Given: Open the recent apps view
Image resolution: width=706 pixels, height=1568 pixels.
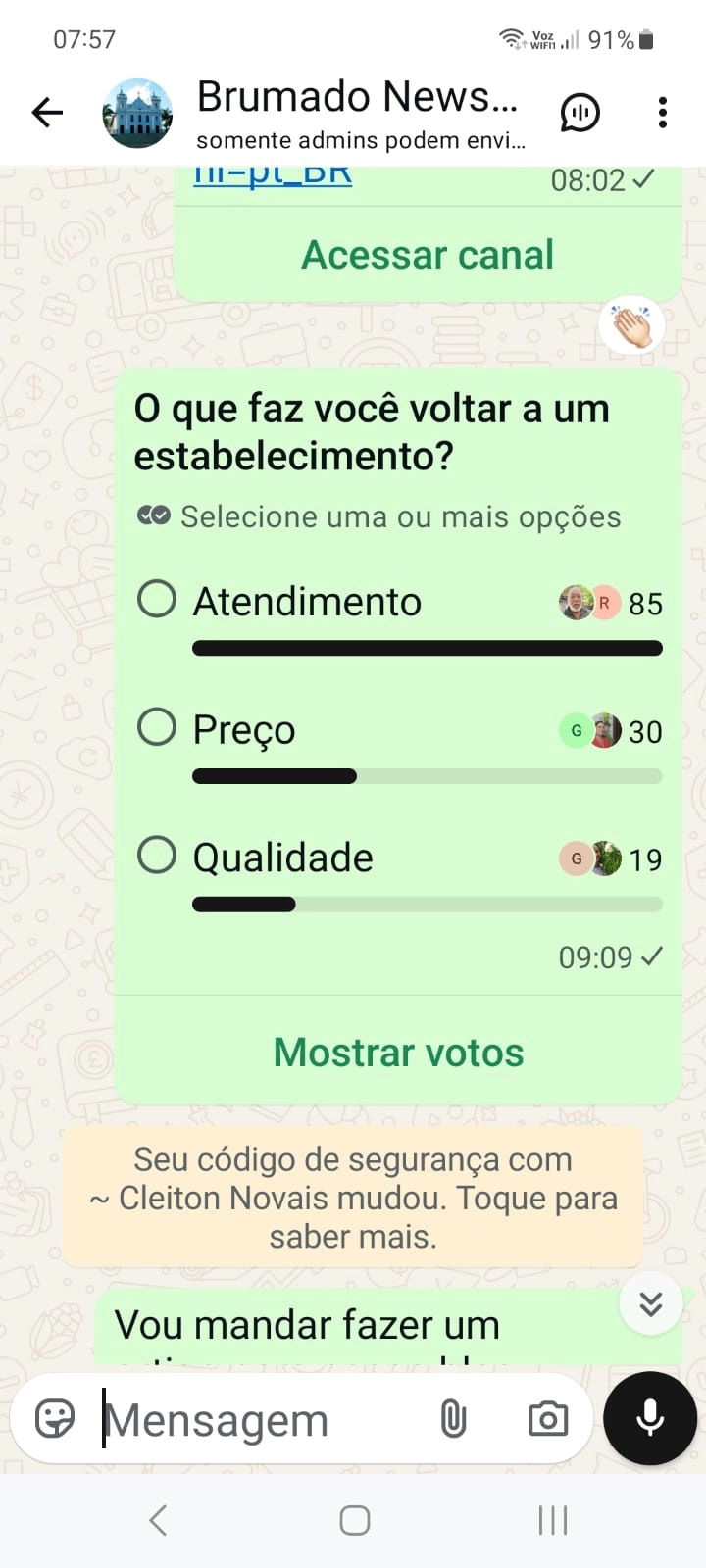Looking at the screenshot, I should coord(552,1520).
